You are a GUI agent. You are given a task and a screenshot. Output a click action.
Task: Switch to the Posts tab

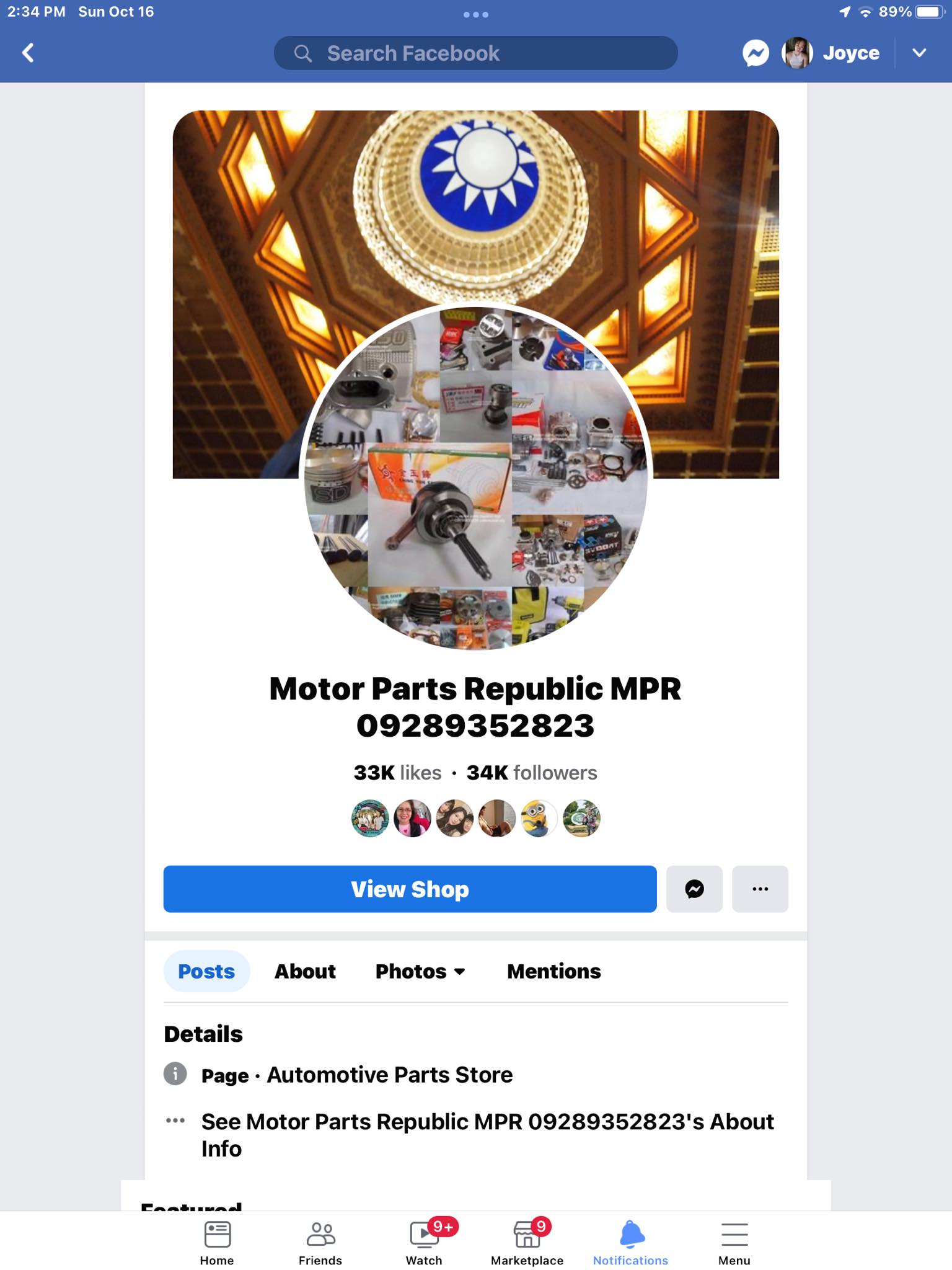point(206,971)
